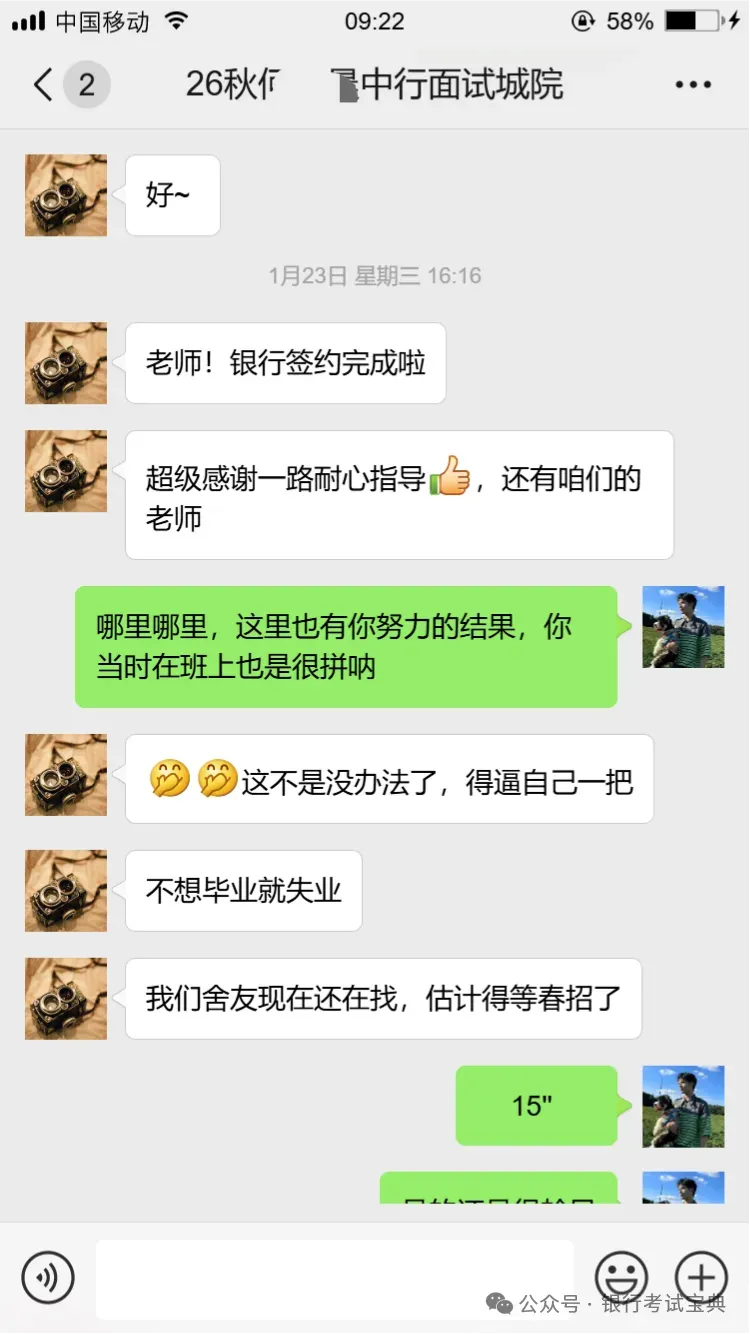
Task: Open the chat info overflow menu
Action: point(693,85)
